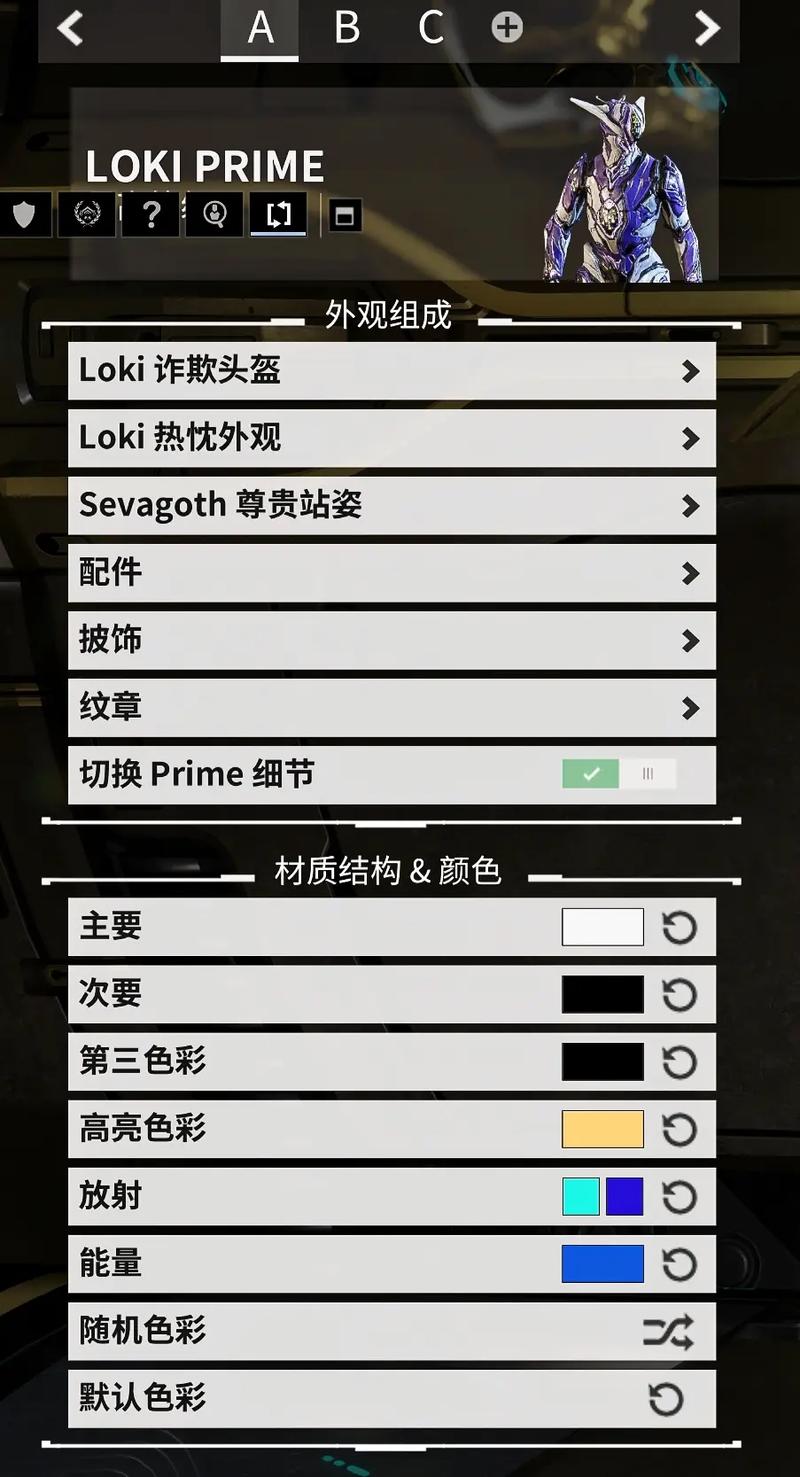The width and height of the screenshot is (800, 1477).
Task: Open the 纹章 sigil row
Action: tap(391, 708)
